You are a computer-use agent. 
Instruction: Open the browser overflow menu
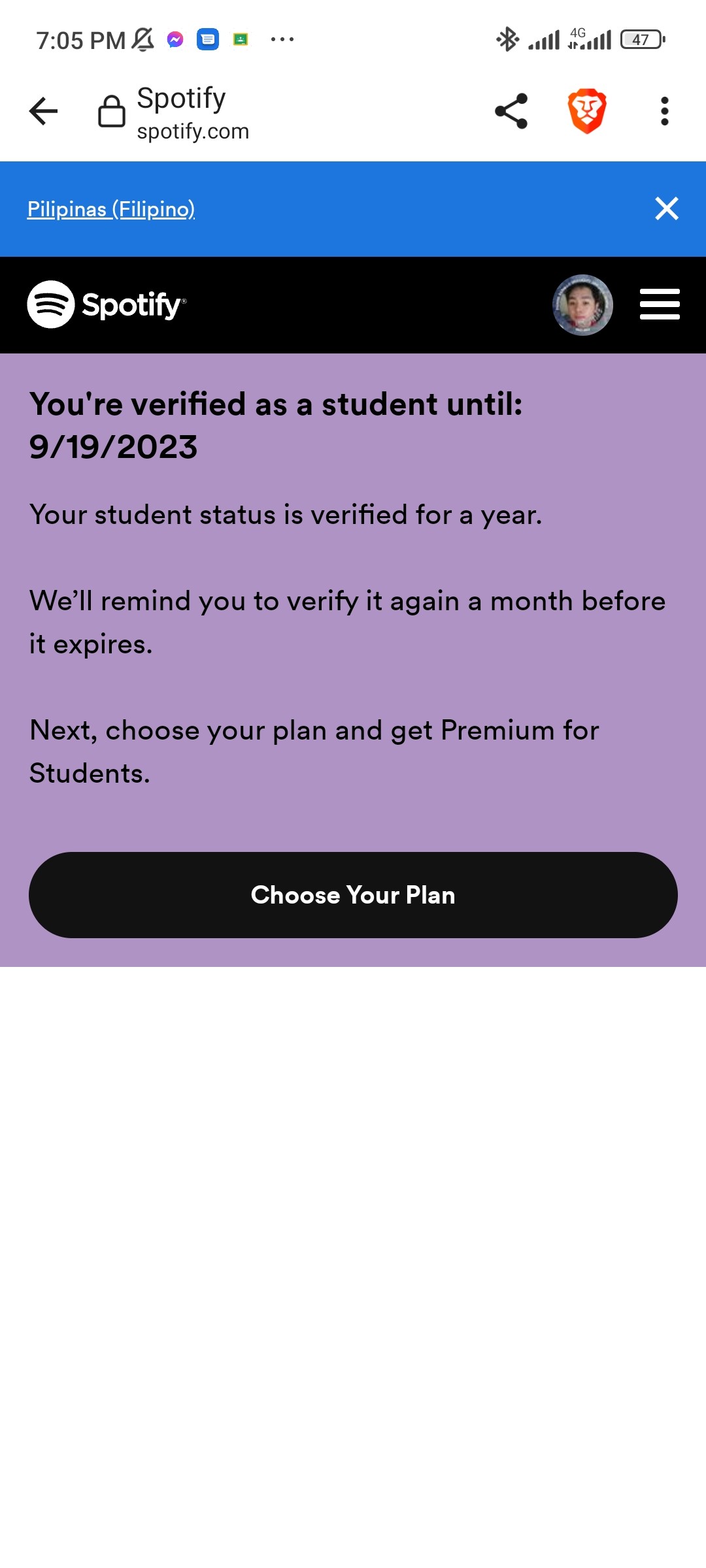tap(664, 111)
